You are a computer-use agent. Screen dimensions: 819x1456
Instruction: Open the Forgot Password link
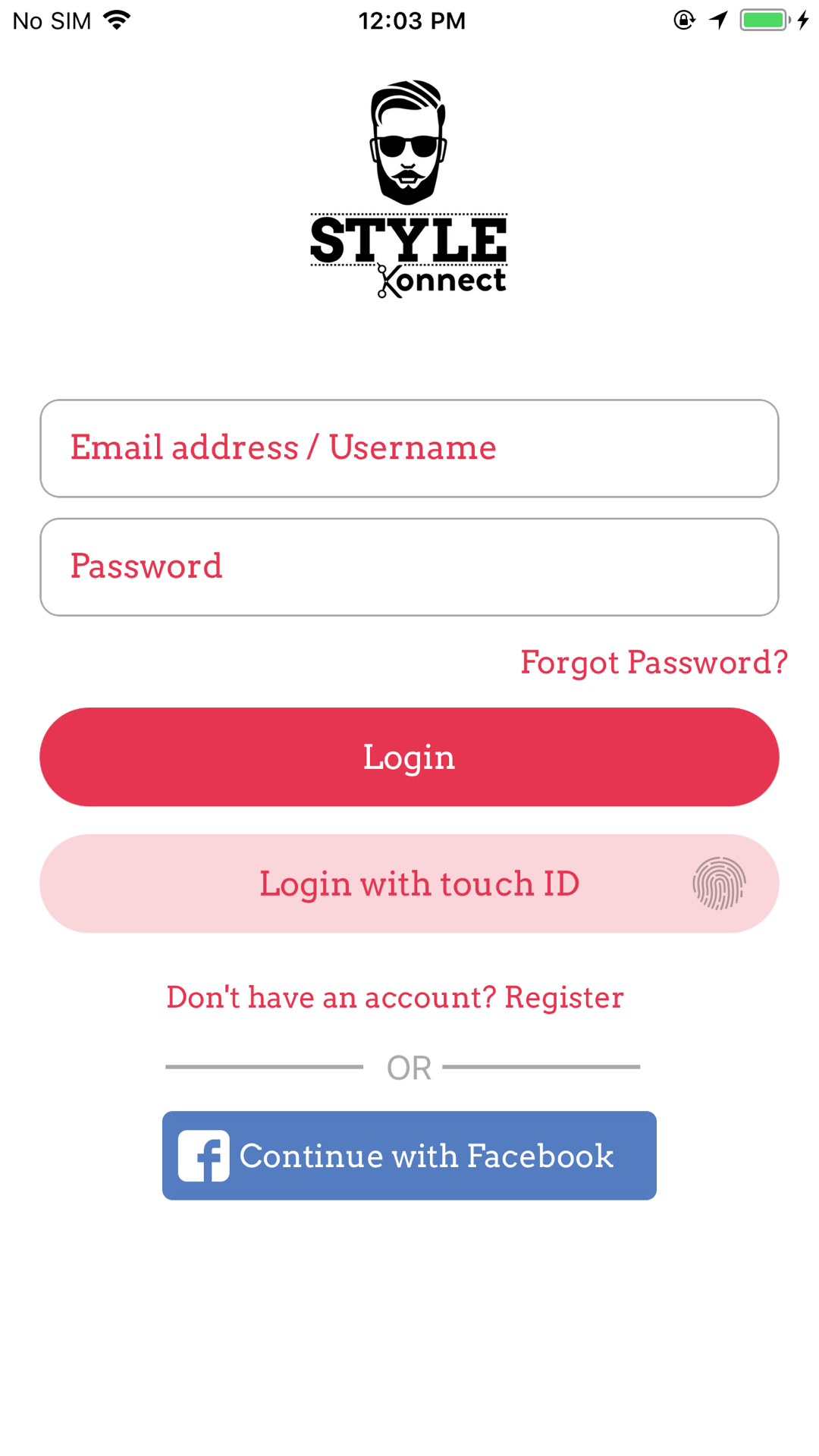[x=654, y=662]
